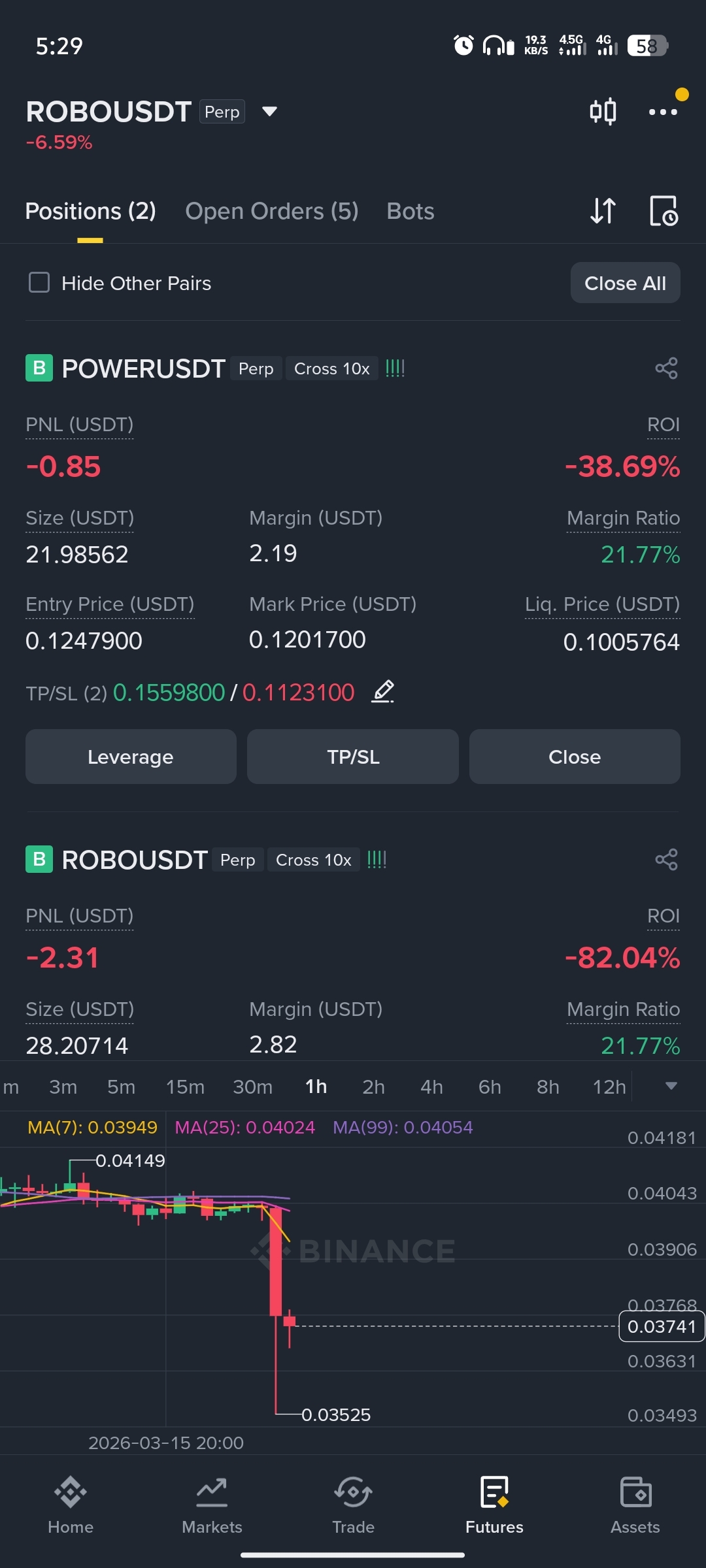Switch to the Open Orders (5) tab

pos(271,211)
